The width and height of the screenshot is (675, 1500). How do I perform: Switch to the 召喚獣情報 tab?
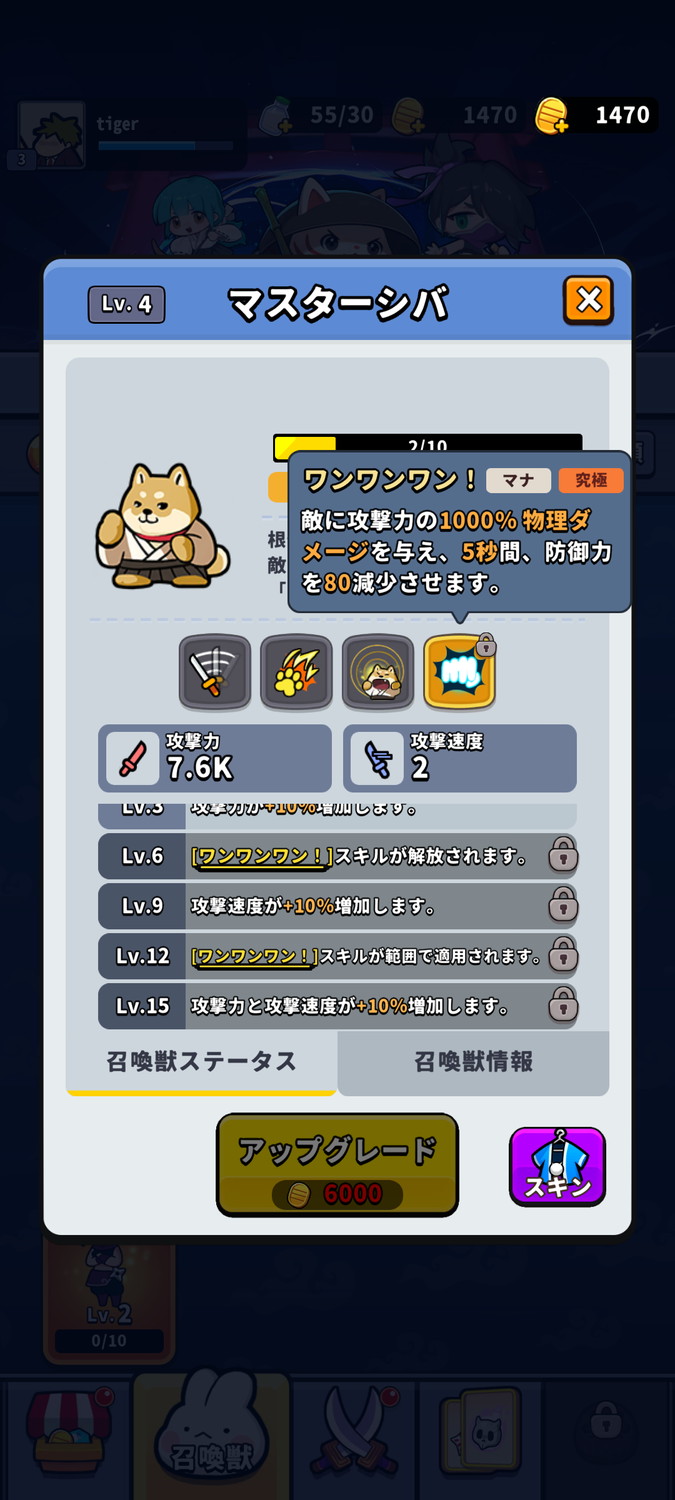473,1062
